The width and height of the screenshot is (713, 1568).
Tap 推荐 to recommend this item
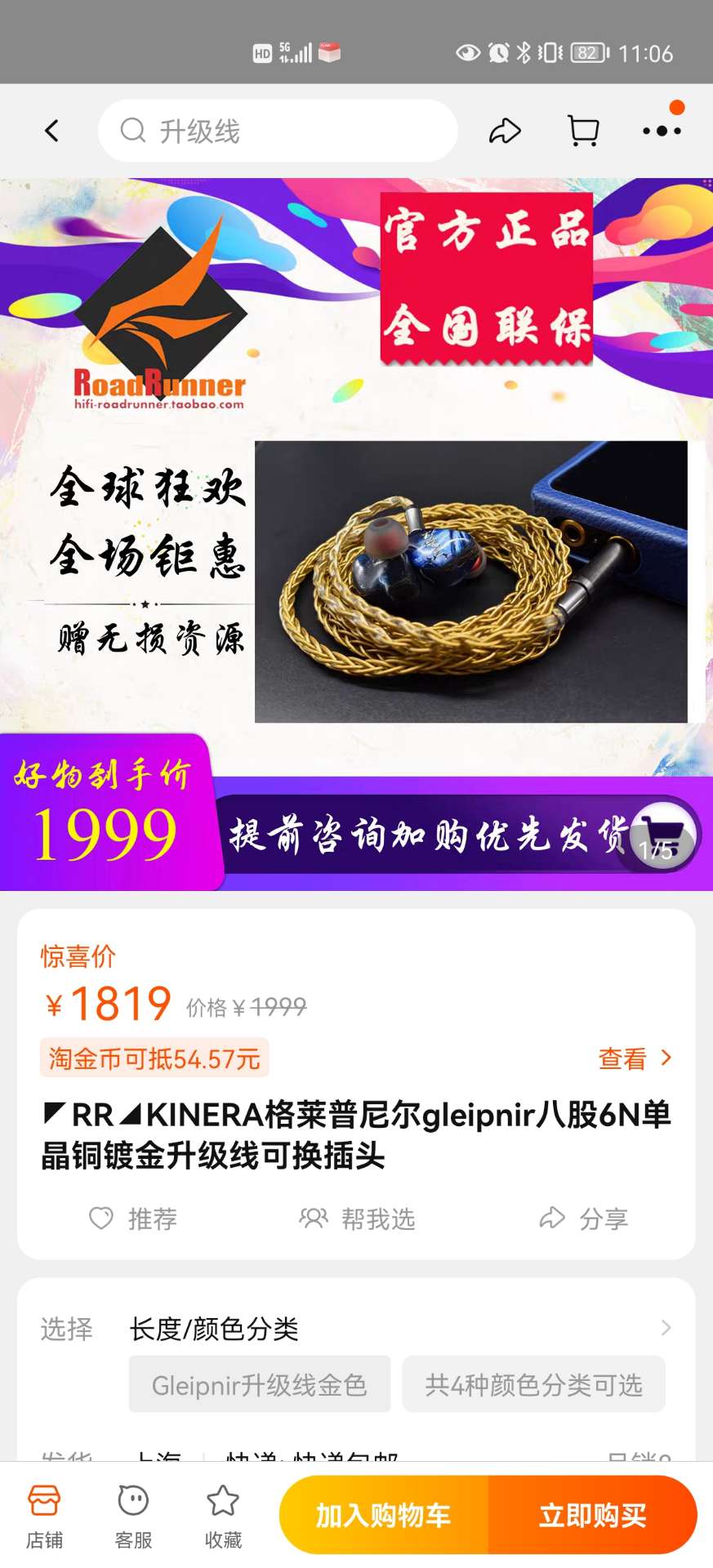coord(133,1218)
